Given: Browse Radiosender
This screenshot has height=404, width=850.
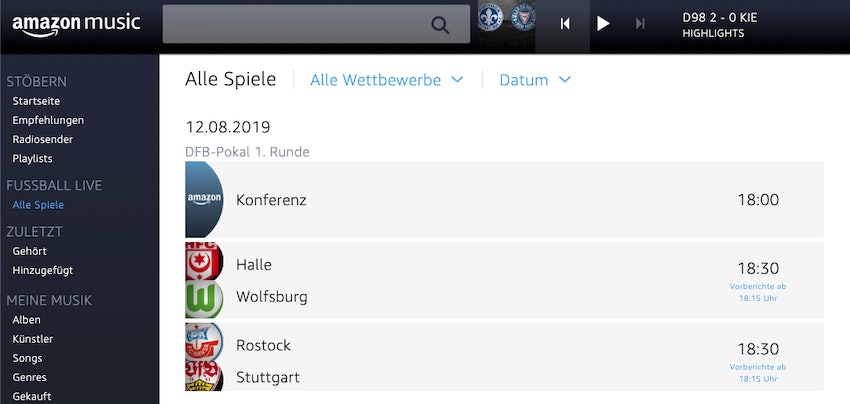Looking at the screenshot, I should point(42,139).
